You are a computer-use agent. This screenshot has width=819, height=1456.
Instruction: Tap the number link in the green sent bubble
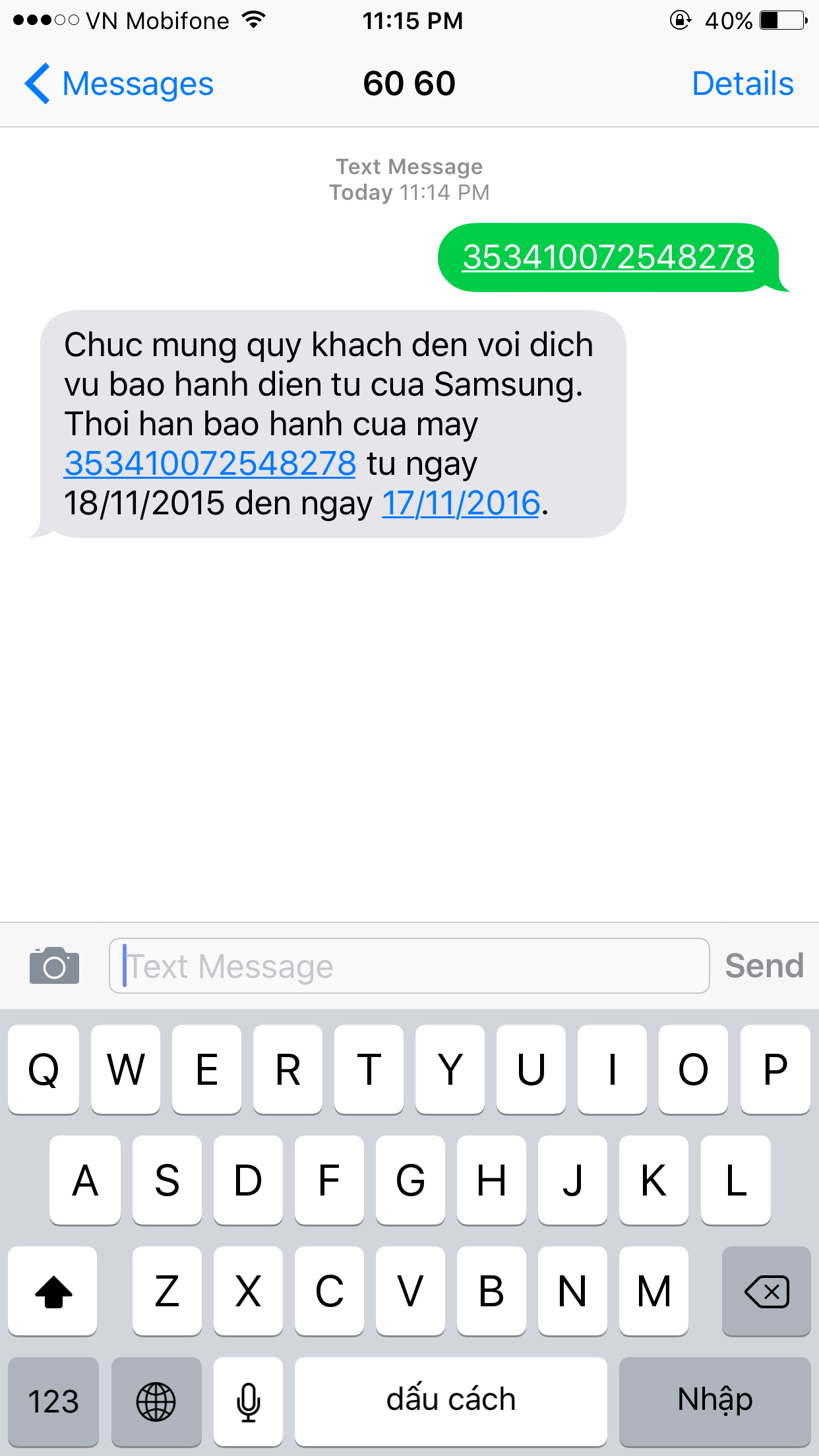608,257
